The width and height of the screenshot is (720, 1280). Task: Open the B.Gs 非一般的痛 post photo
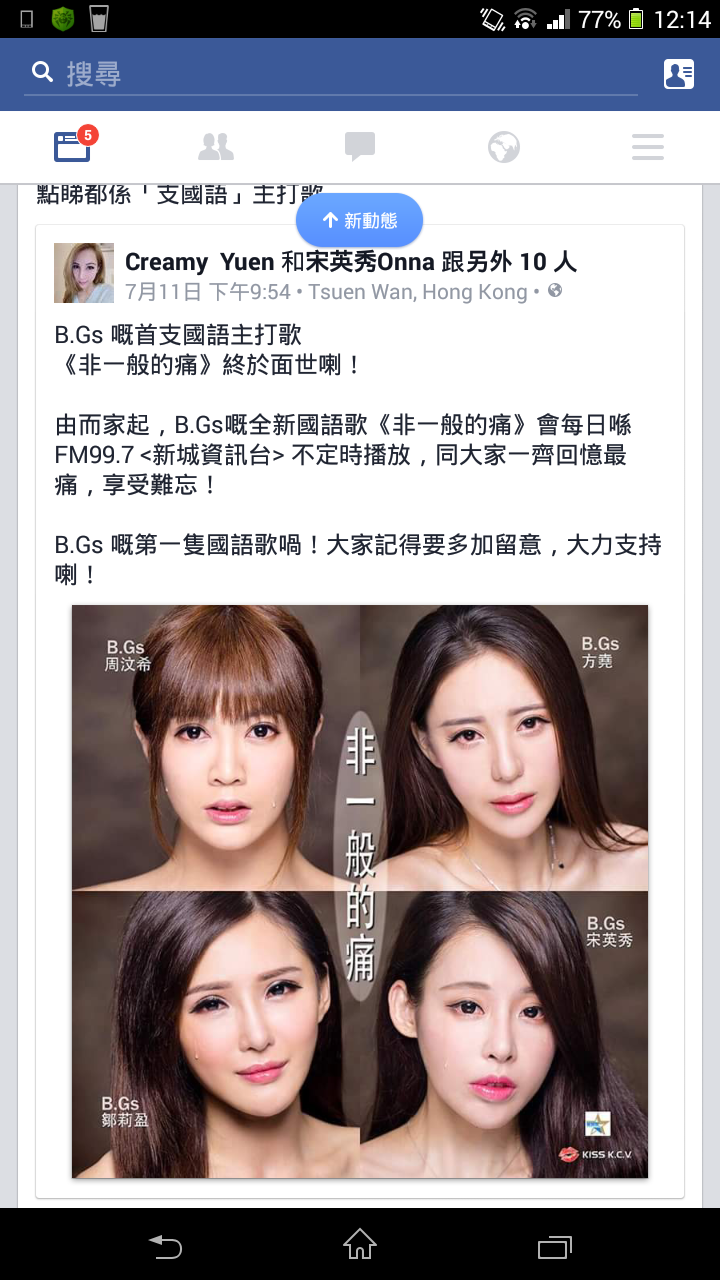coord(360,890)
